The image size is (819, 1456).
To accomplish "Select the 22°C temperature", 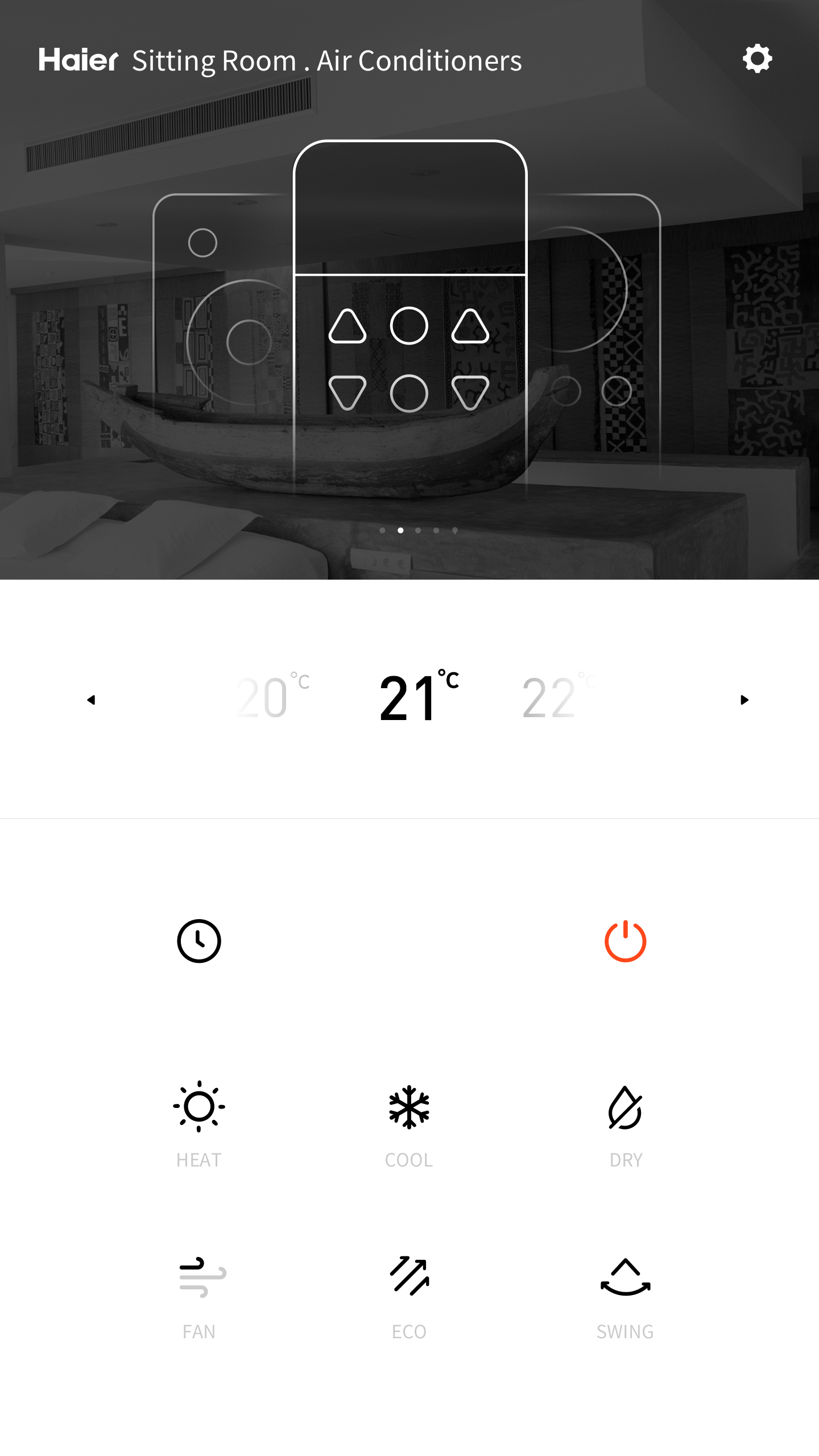I will click(559, 696).
